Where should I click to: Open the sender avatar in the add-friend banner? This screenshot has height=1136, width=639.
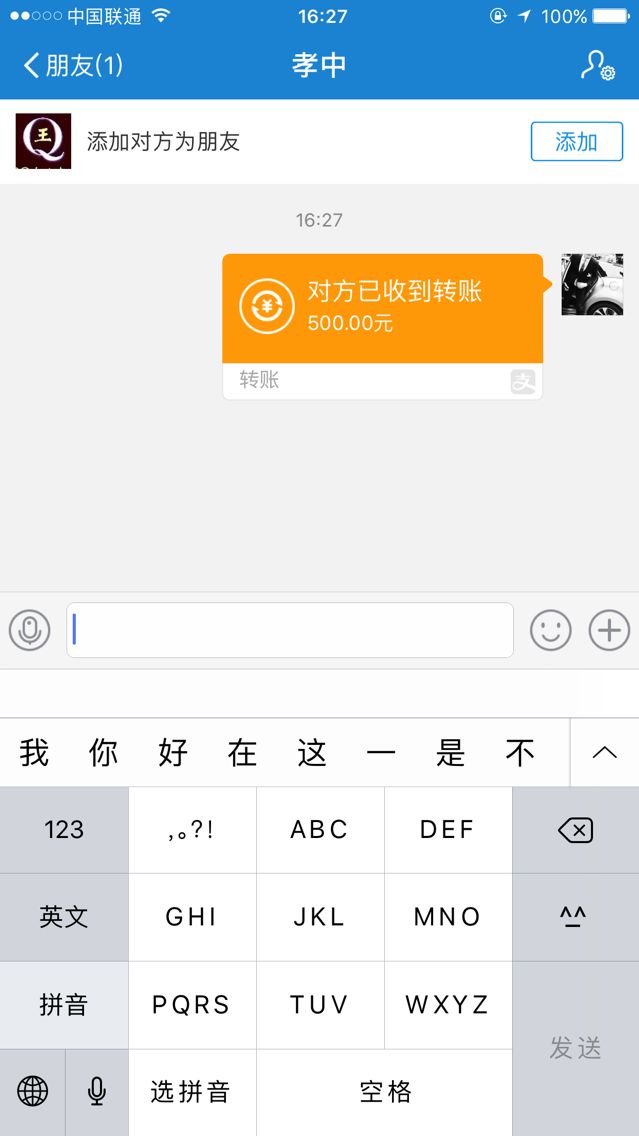[43, 141]
